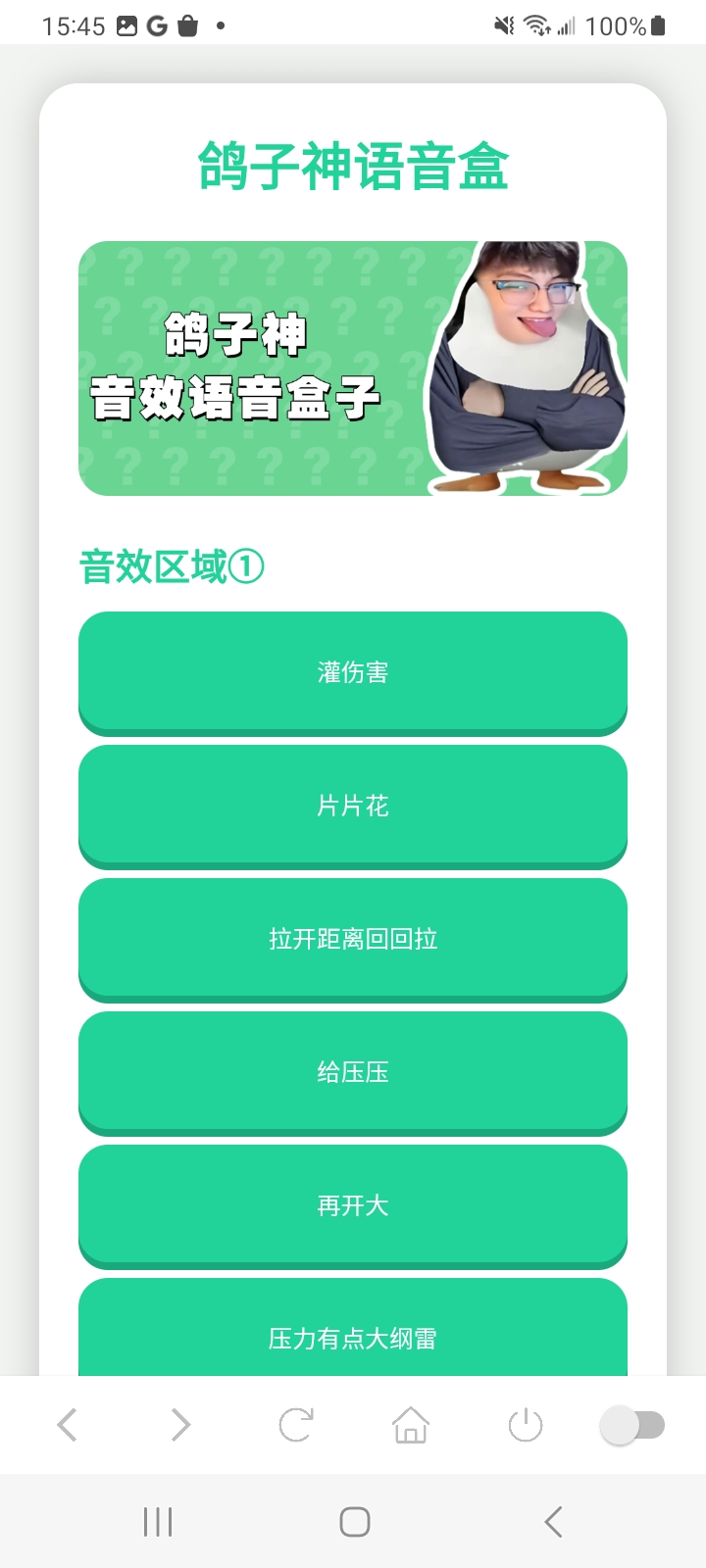Image resolution: width=706 pixels, height=1568 pixels.
Task: Trigger the 拉开距离回回拉 sound
Action: (x=353, y=939)
